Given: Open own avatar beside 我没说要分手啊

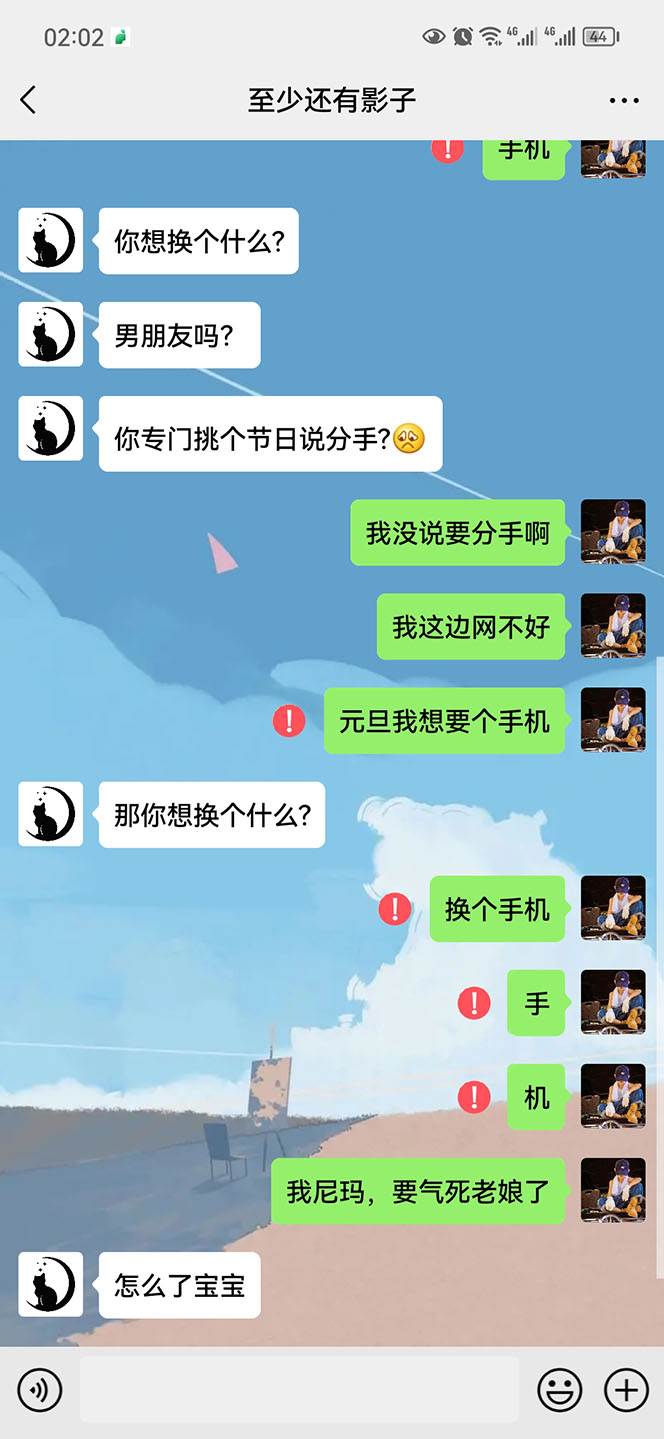Looking at the screenshot, I should [613, 532].
